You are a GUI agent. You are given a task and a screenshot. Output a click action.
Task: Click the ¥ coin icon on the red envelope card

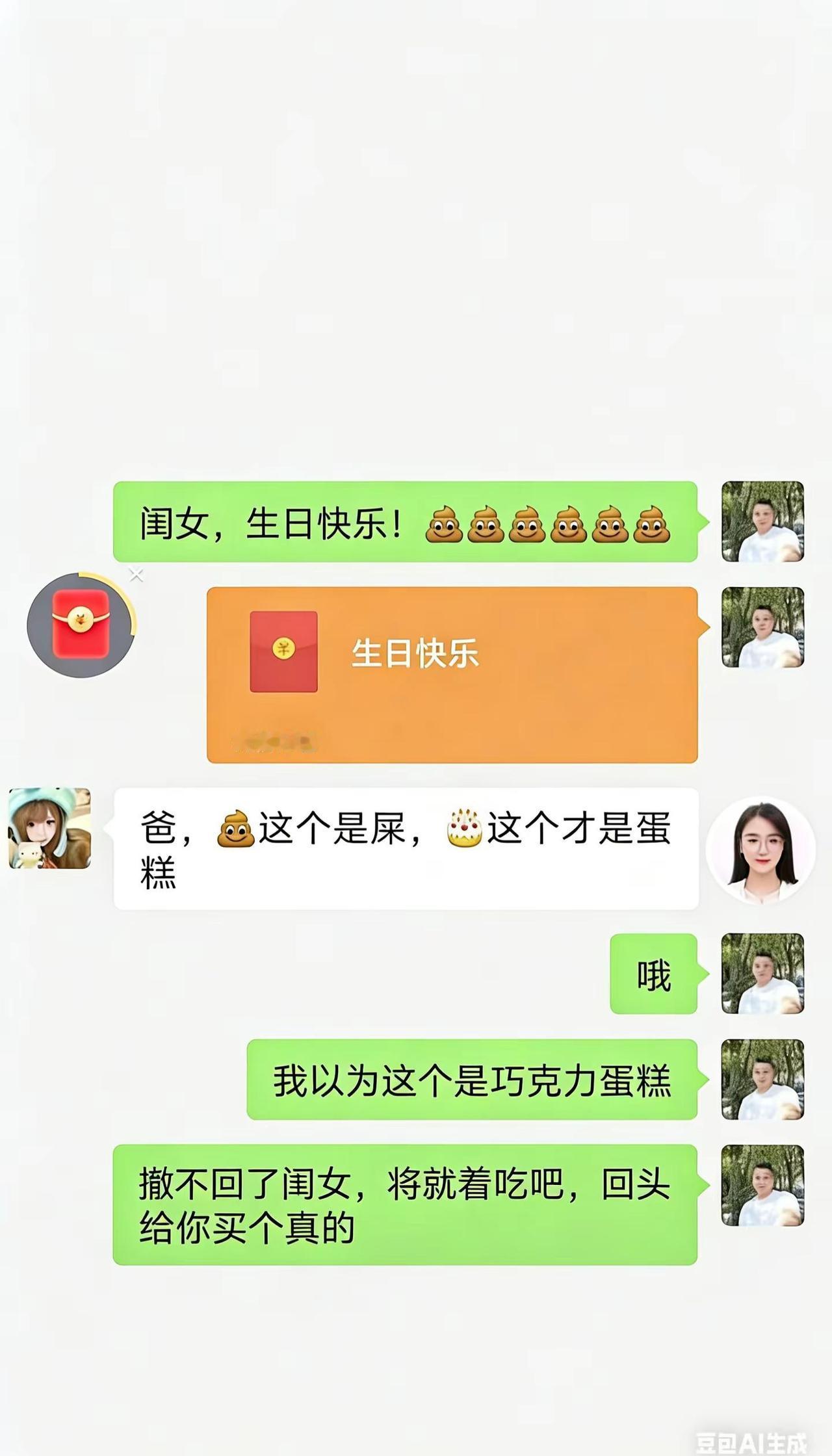pyautogui.click(x=282, y=648)
